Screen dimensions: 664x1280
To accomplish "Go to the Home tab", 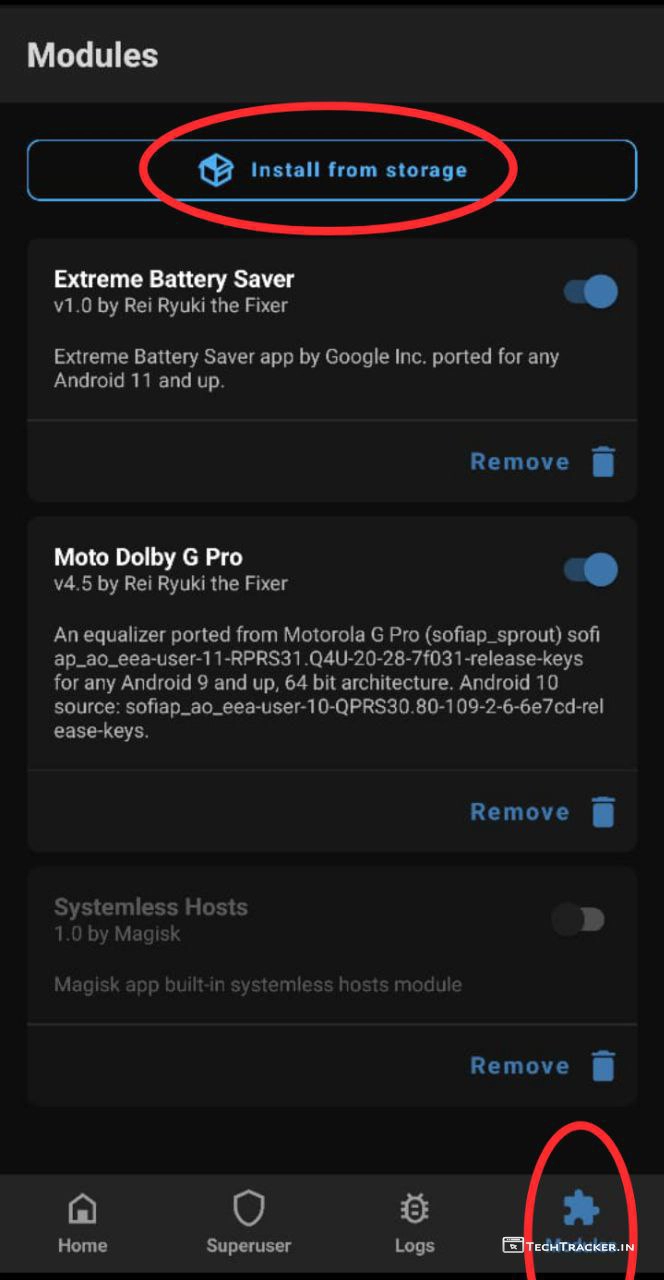I will (82, 1222).
